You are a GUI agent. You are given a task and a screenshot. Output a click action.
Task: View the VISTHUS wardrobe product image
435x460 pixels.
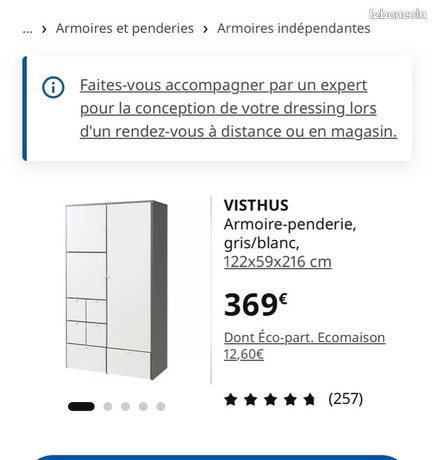(x=117, y=290)
